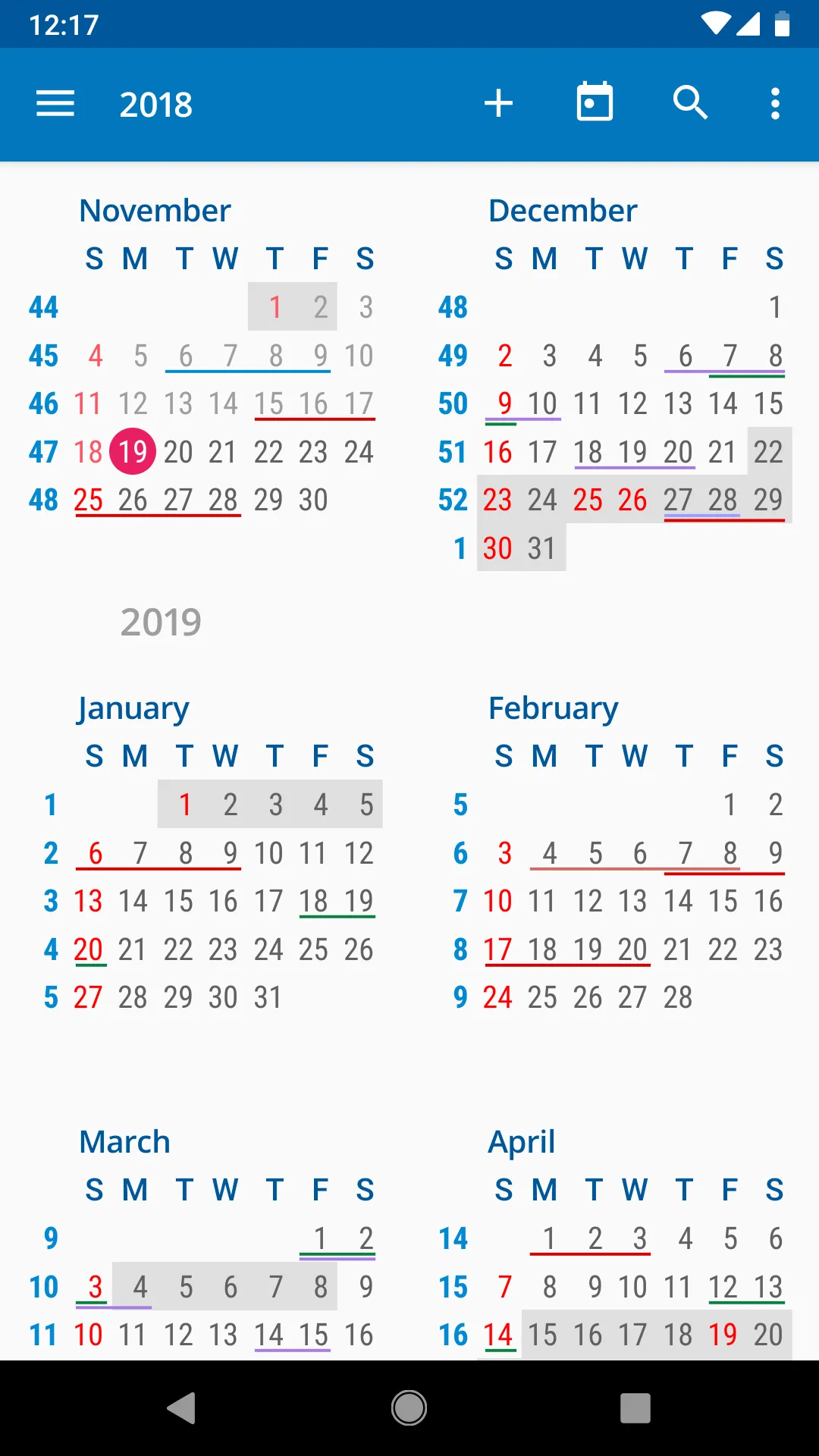Select December 25 in the calendar
Screen dimensions: 819x1456
(x=588, y=500)
